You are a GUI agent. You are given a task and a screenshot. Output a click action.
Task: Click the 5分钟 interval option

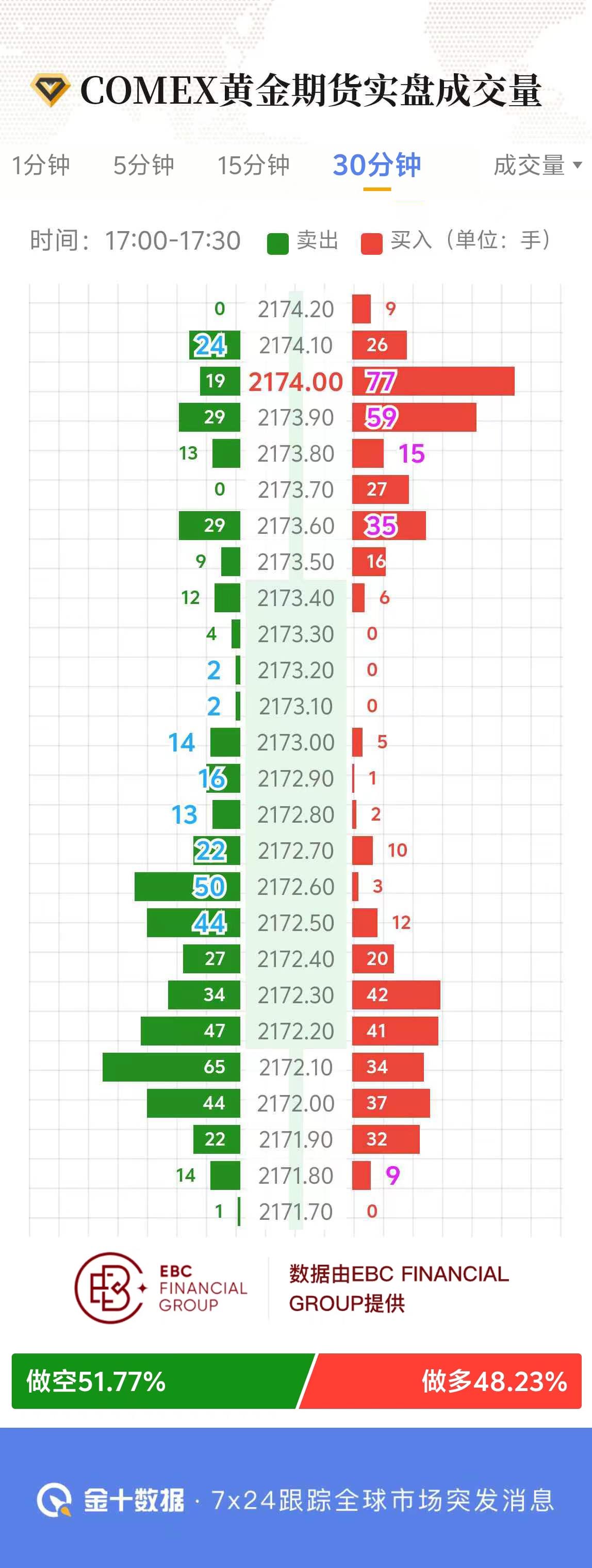(x=143, y=165)
